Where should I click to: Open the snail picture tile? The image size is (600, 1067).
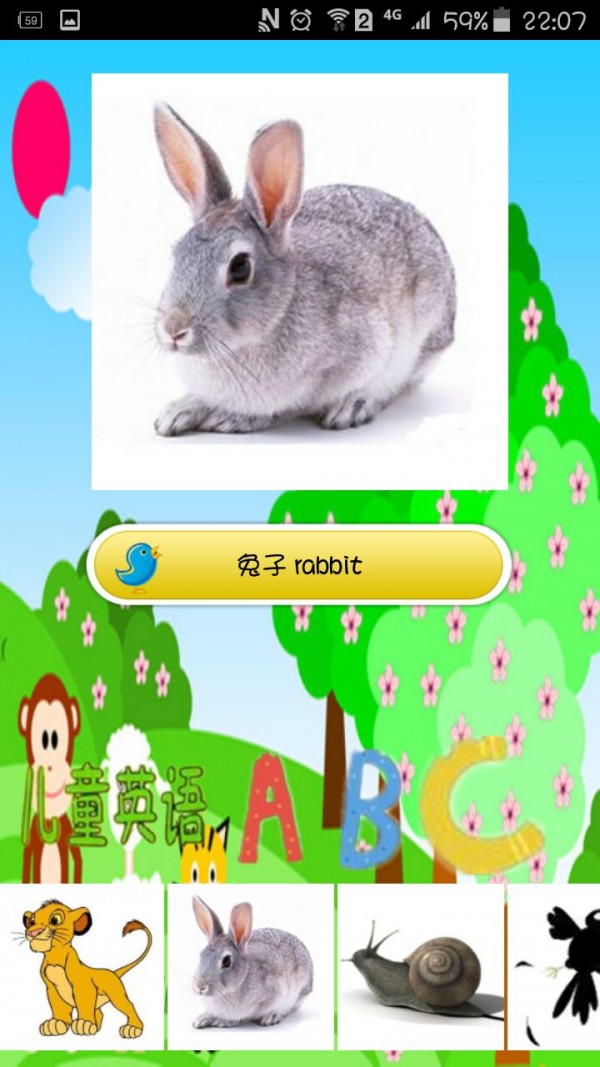pyautogui.click(x=420, y=966)
